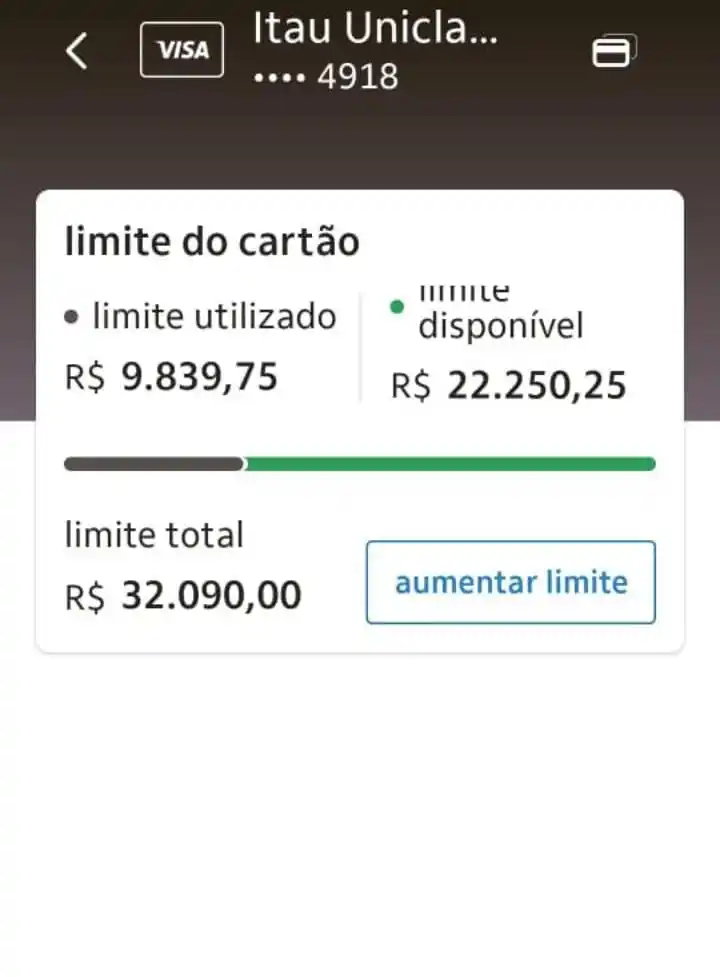Tap the gray dot beside limite utilizado
Image resolution: width=720 pixels, height=977 pixels.
(x=71, y=317)
